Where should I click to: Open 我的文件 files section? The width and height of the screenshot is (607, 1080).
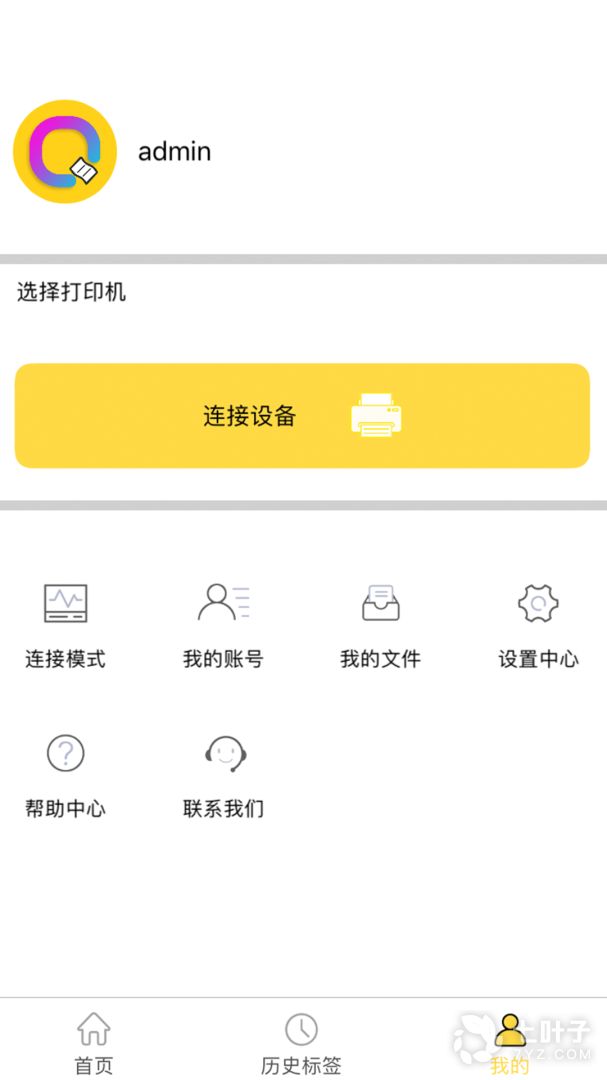(x=380, y=625)
